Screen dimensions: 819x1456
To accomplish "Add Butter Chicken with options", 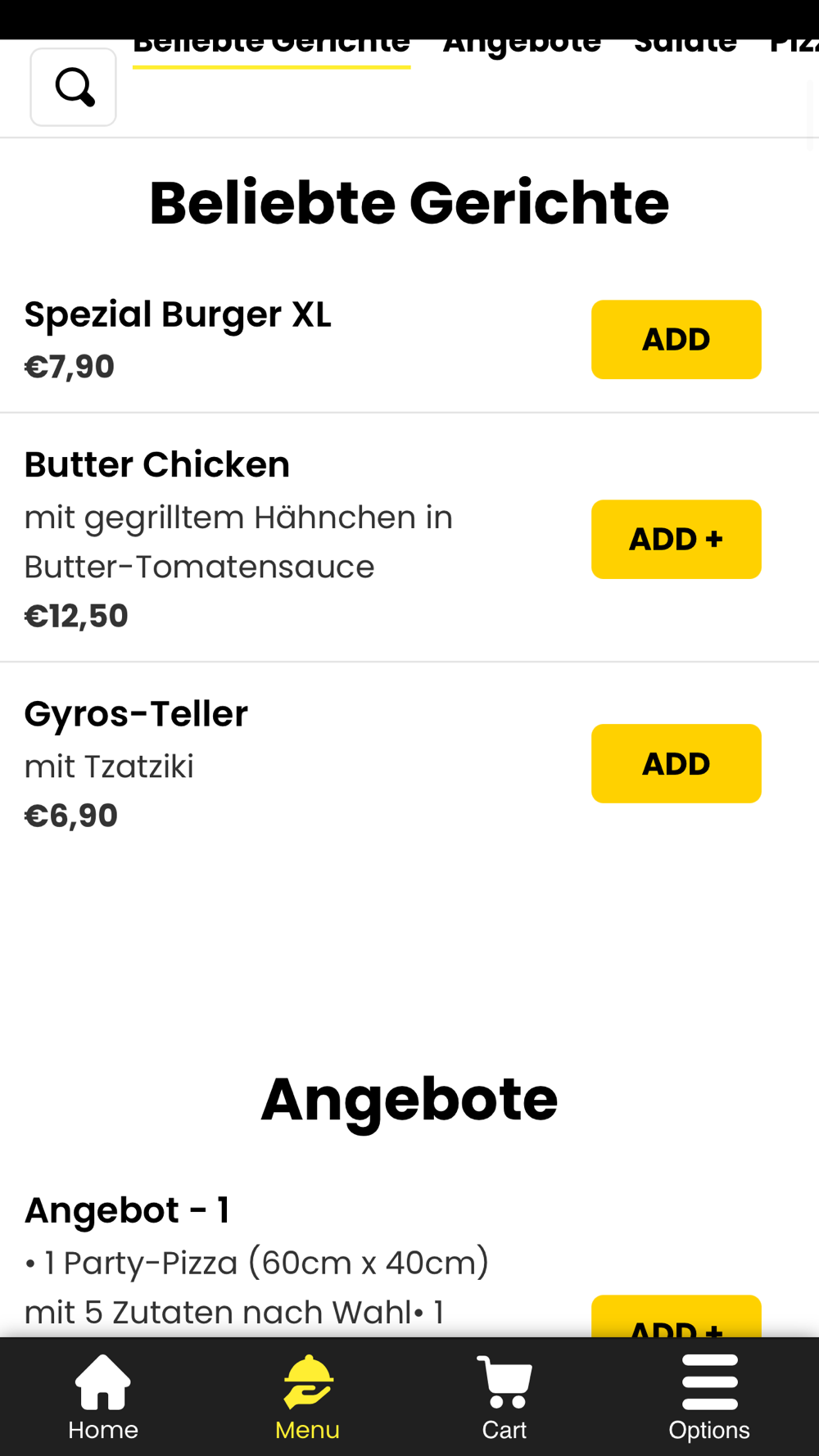I will pyautogui.click(x=676, y=540).
